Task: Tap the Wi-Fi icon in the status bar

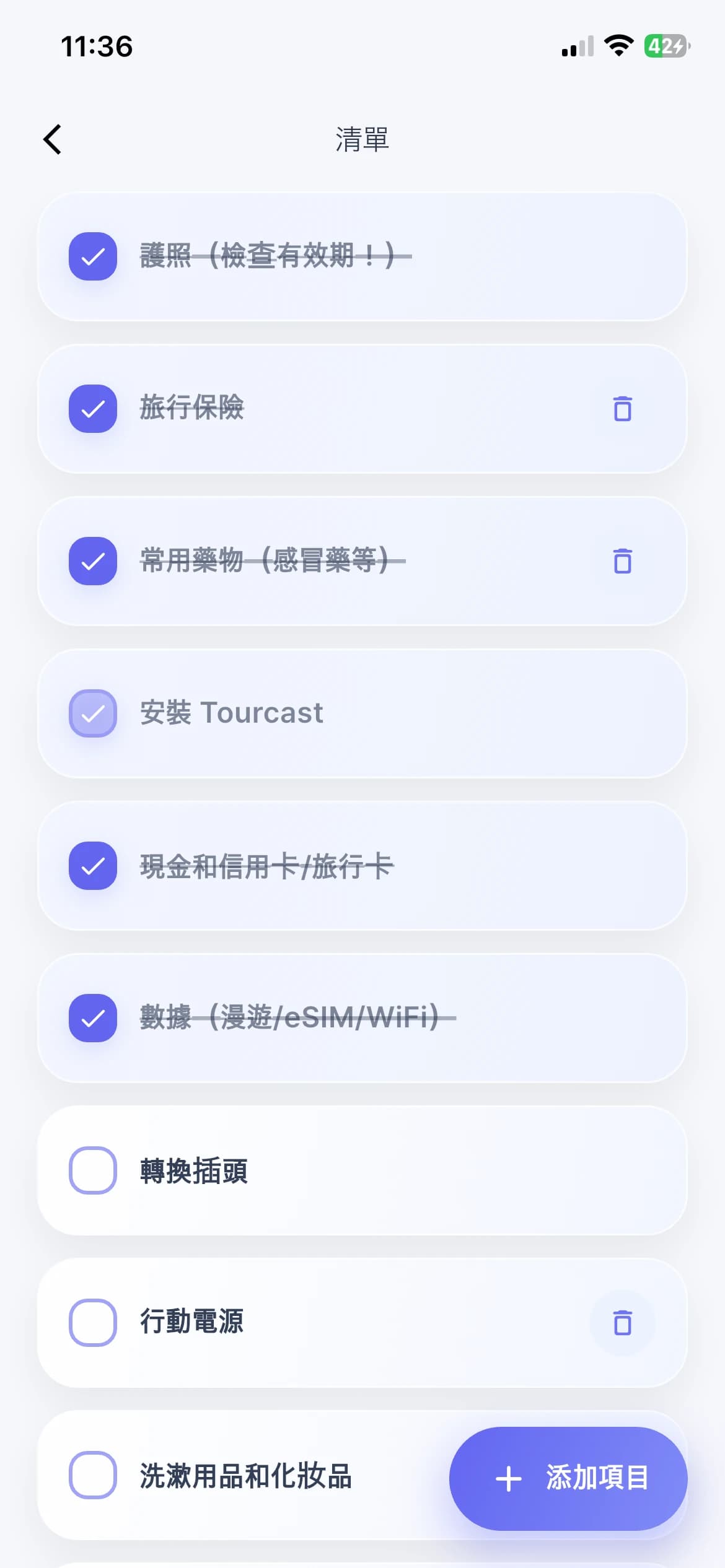Action: [x=618, y=45]
